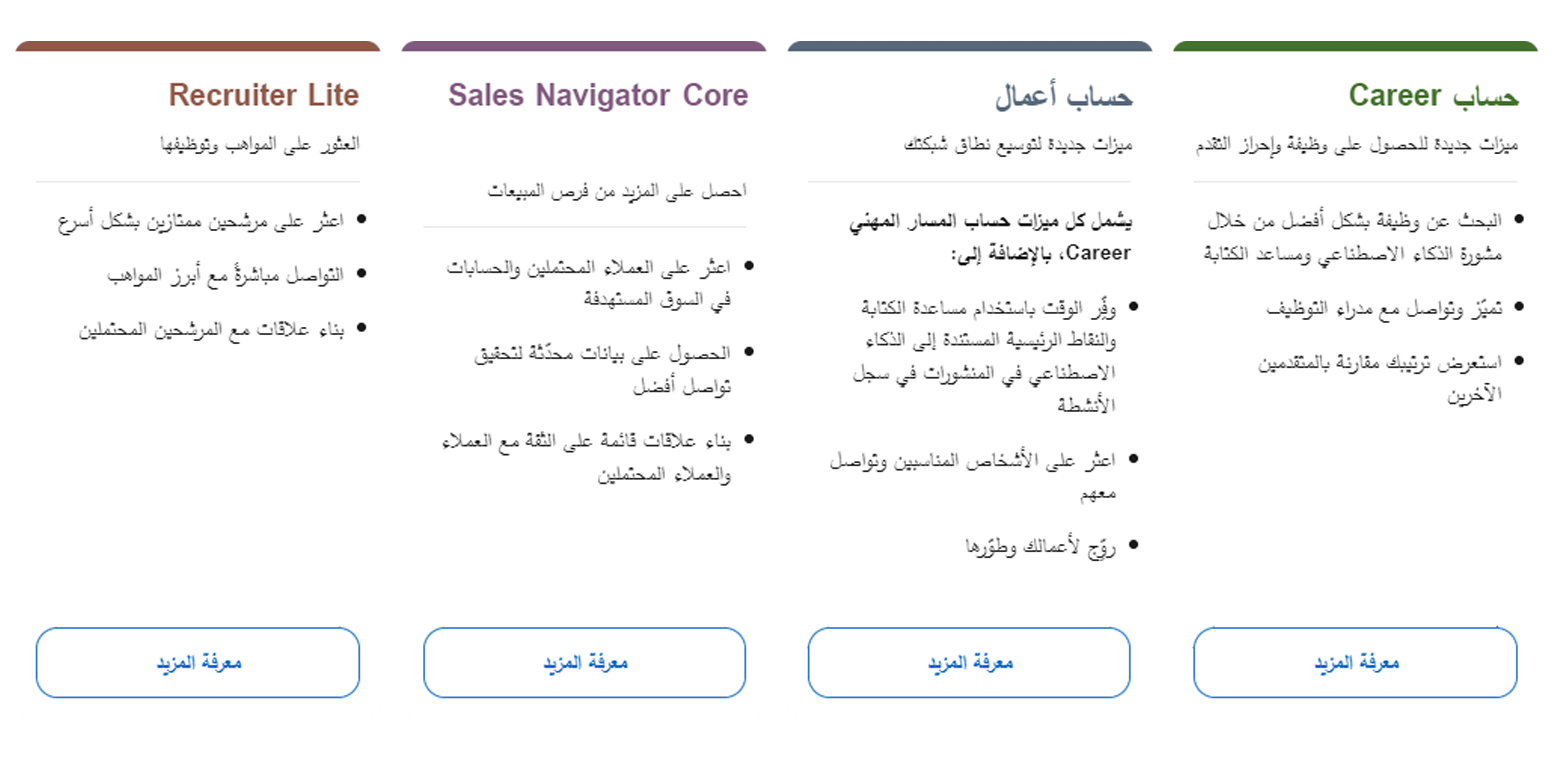Viewport: 1553px width, 769px height.
Task: Select معرفة المزيد in حساب أعمال card
Action: coord(969,662)
